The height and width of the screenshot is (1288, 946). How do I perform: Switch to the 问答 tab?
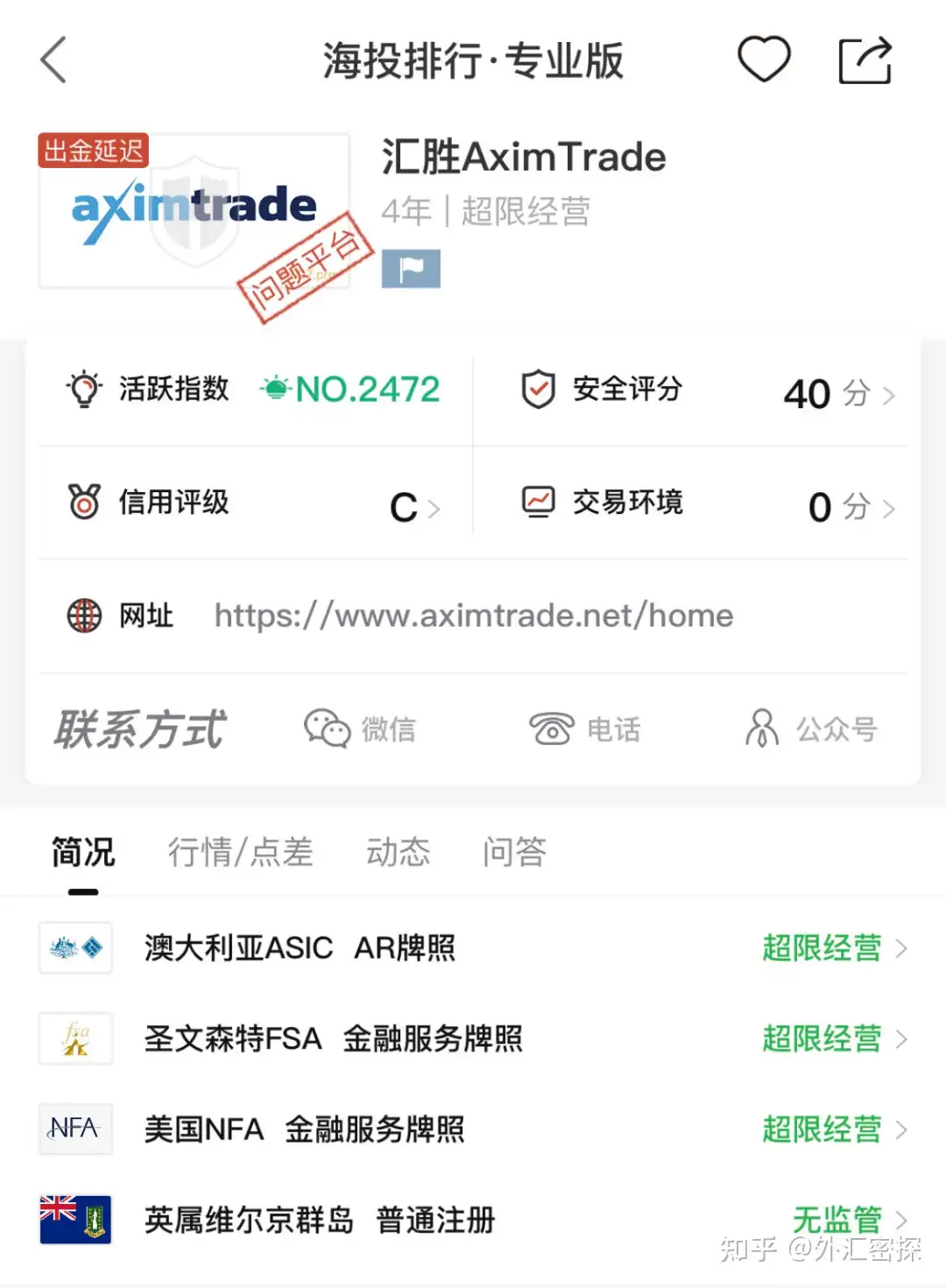(514, 852)
